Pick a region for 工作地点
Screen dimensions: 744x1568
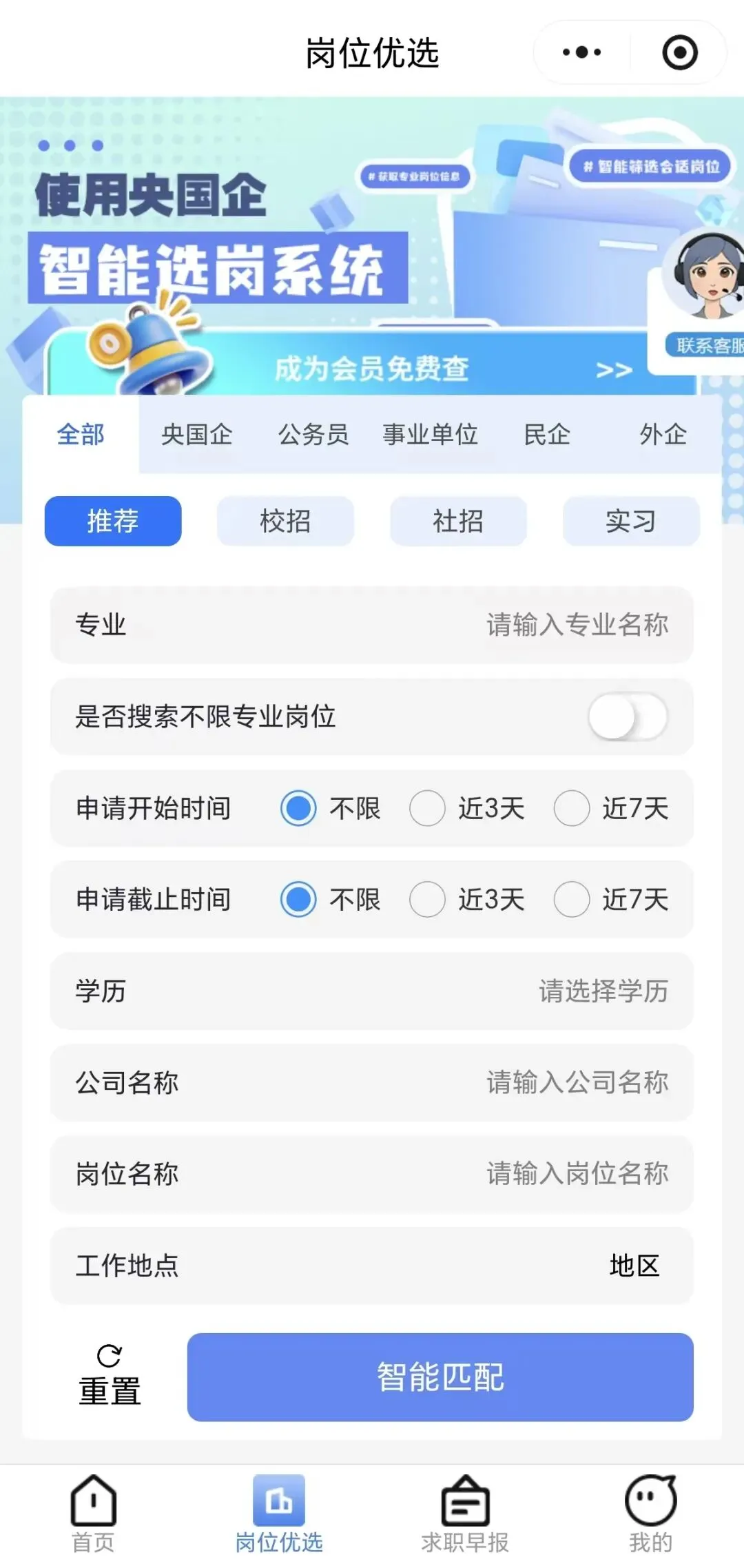tap(372, 1266)
